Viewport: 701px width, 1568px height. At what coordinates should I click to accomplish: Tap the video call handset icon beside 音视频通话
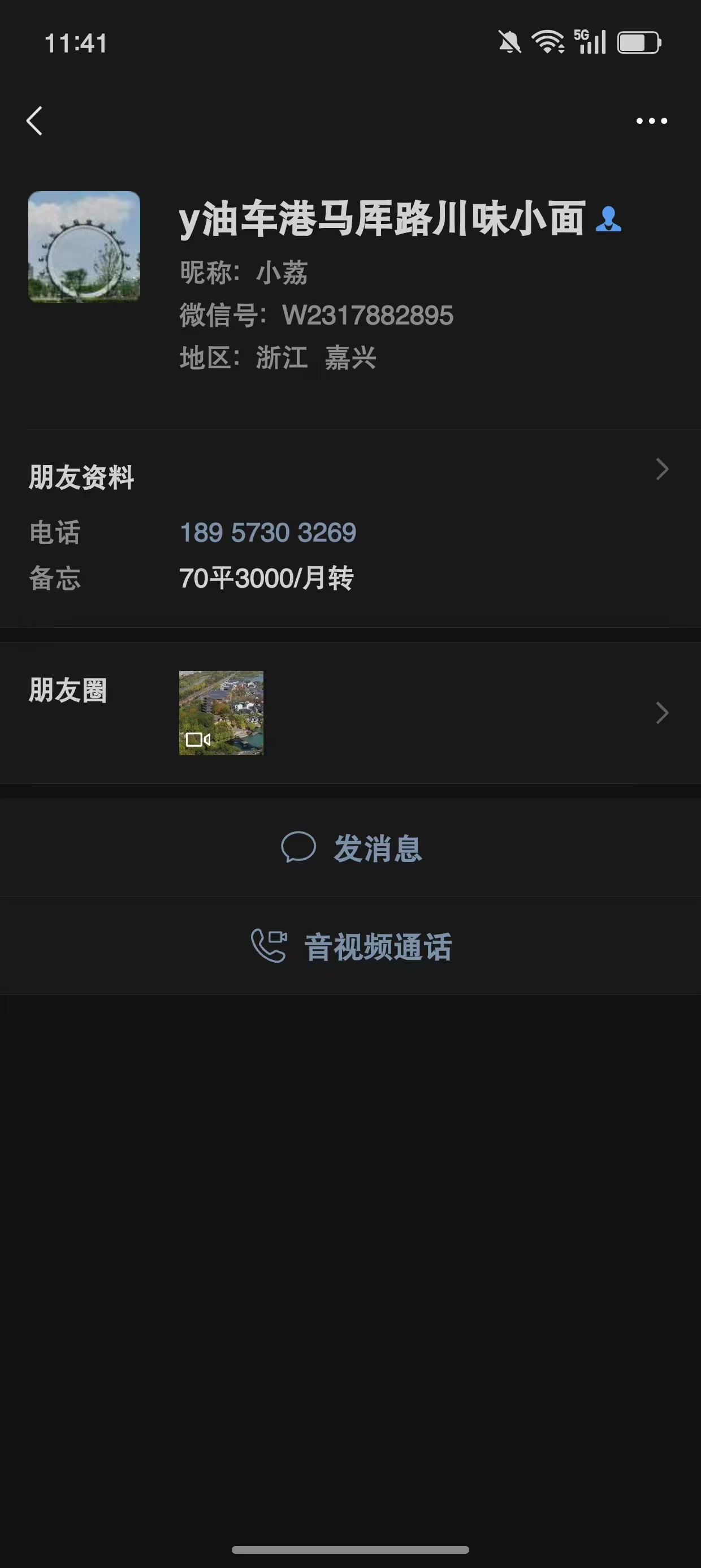click(x=269, y=945)
